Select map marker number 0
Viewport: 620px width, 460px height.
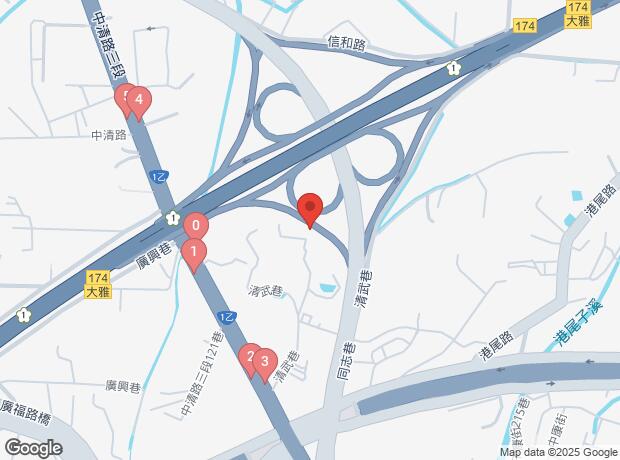[196, 226]
